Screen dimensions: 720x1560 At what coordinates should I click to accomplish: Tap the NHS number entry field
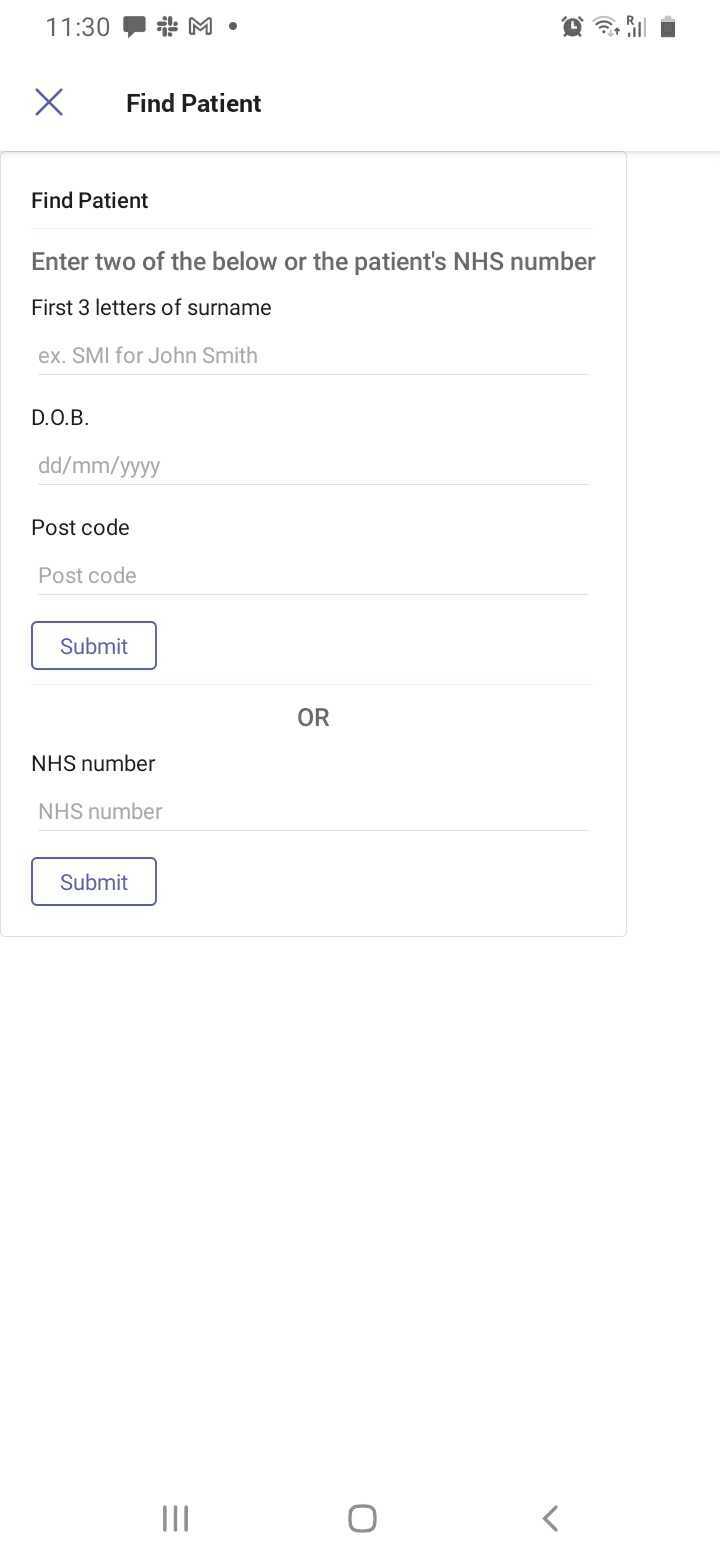tap(313, 811)
